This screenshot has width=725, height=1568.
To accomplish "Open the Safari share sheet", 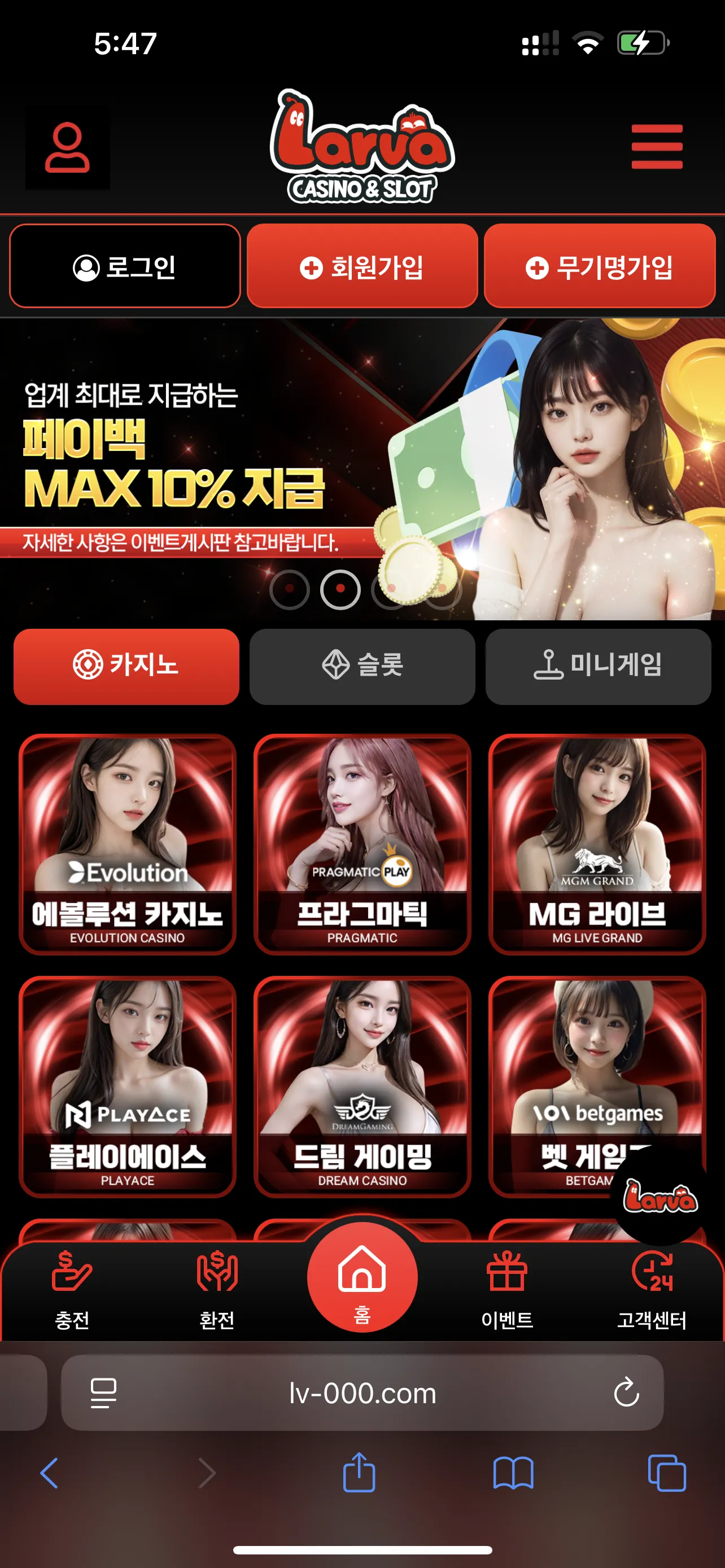I will 359,1472.
